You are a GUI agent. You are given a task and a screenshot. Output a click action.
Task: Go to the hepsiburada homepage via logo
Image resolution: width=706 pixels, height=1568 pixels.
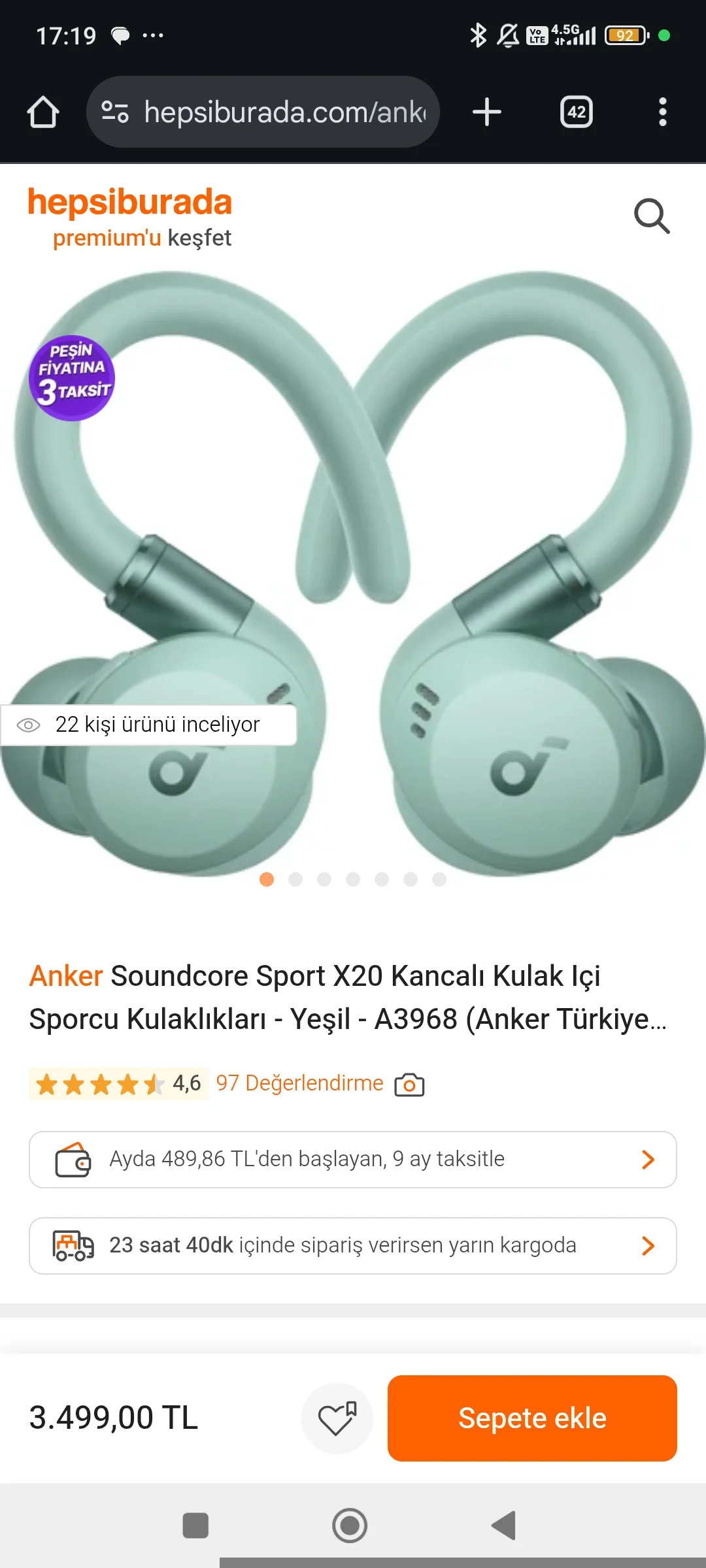point(129,202)
